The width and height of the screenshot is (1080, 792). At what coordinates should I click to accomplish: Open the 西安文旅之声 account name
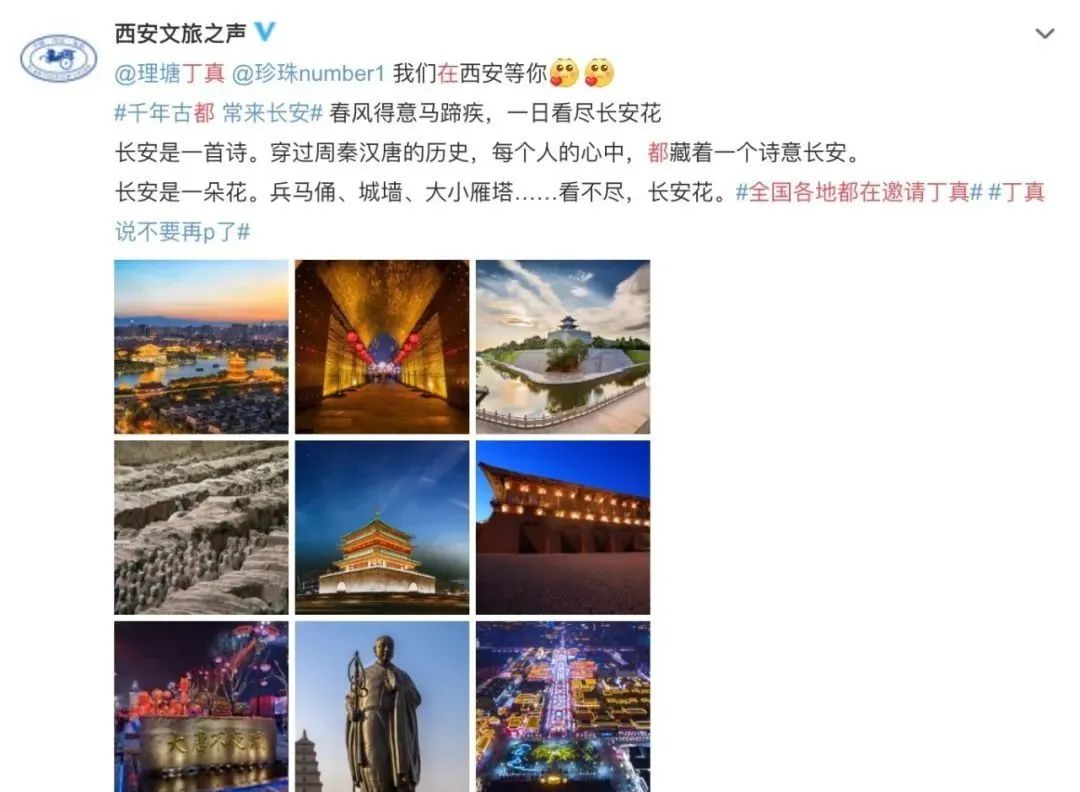tap(180, 33)
